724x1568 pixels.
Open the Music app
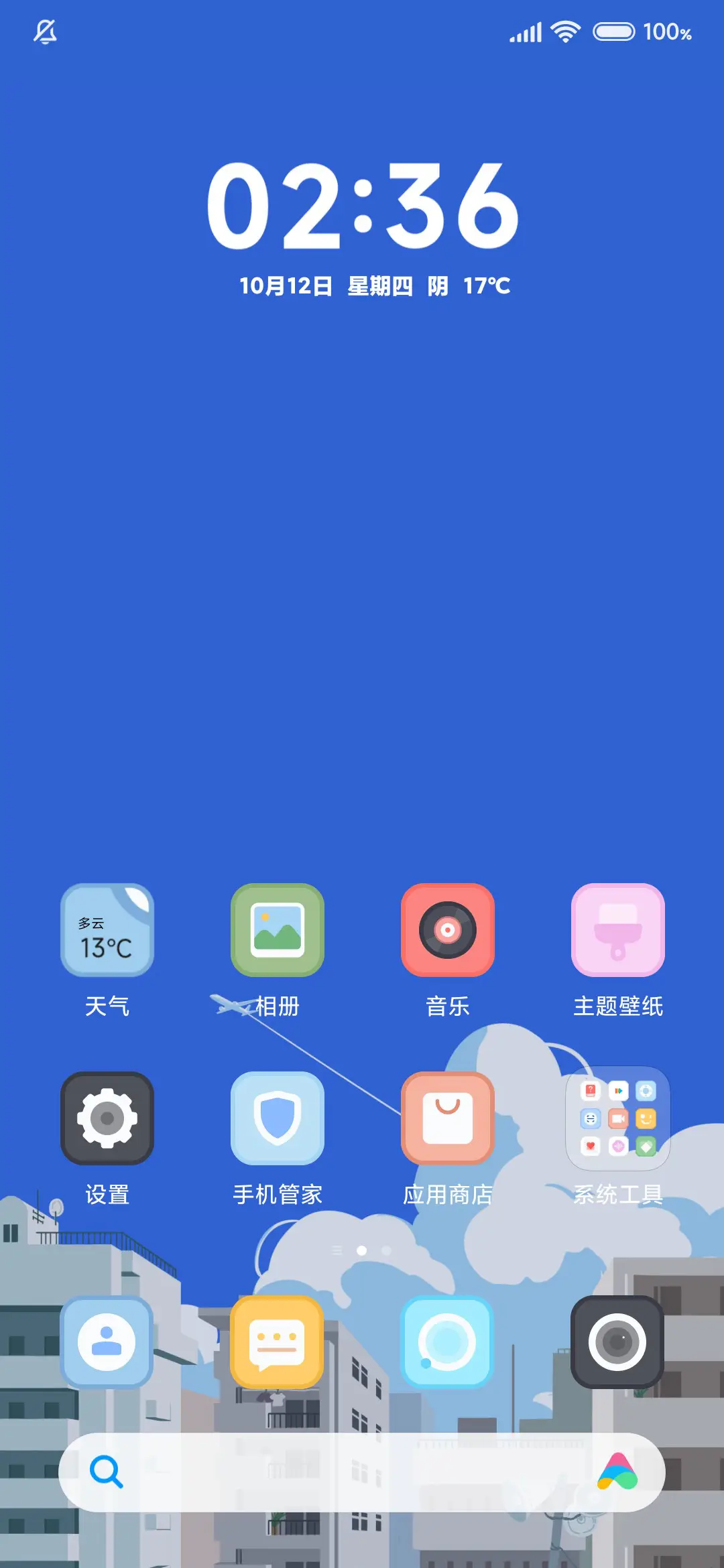448,931
